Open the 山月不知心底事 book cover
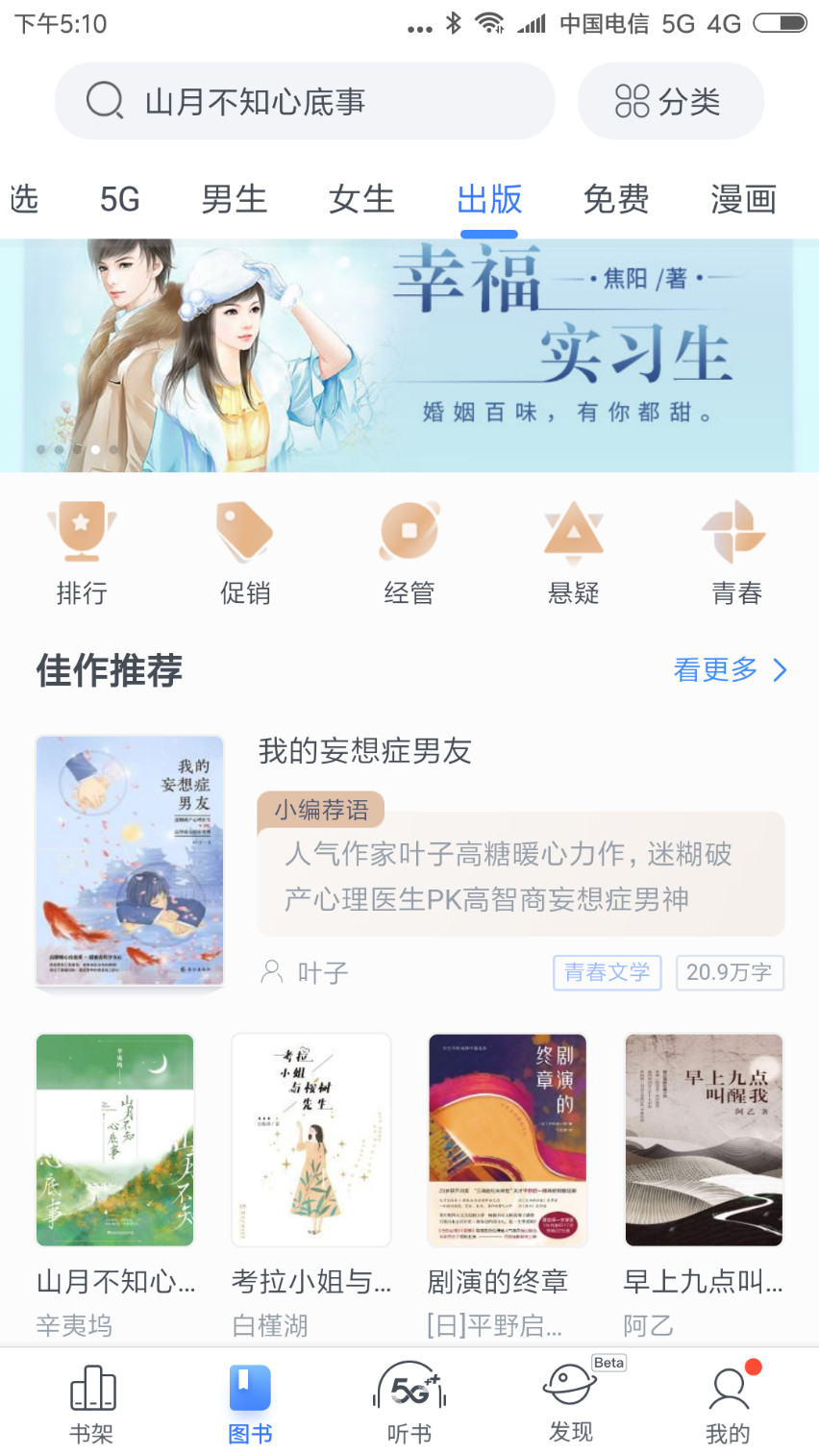This screenshot has width=819, height=1456. (x=114, y=1140)
